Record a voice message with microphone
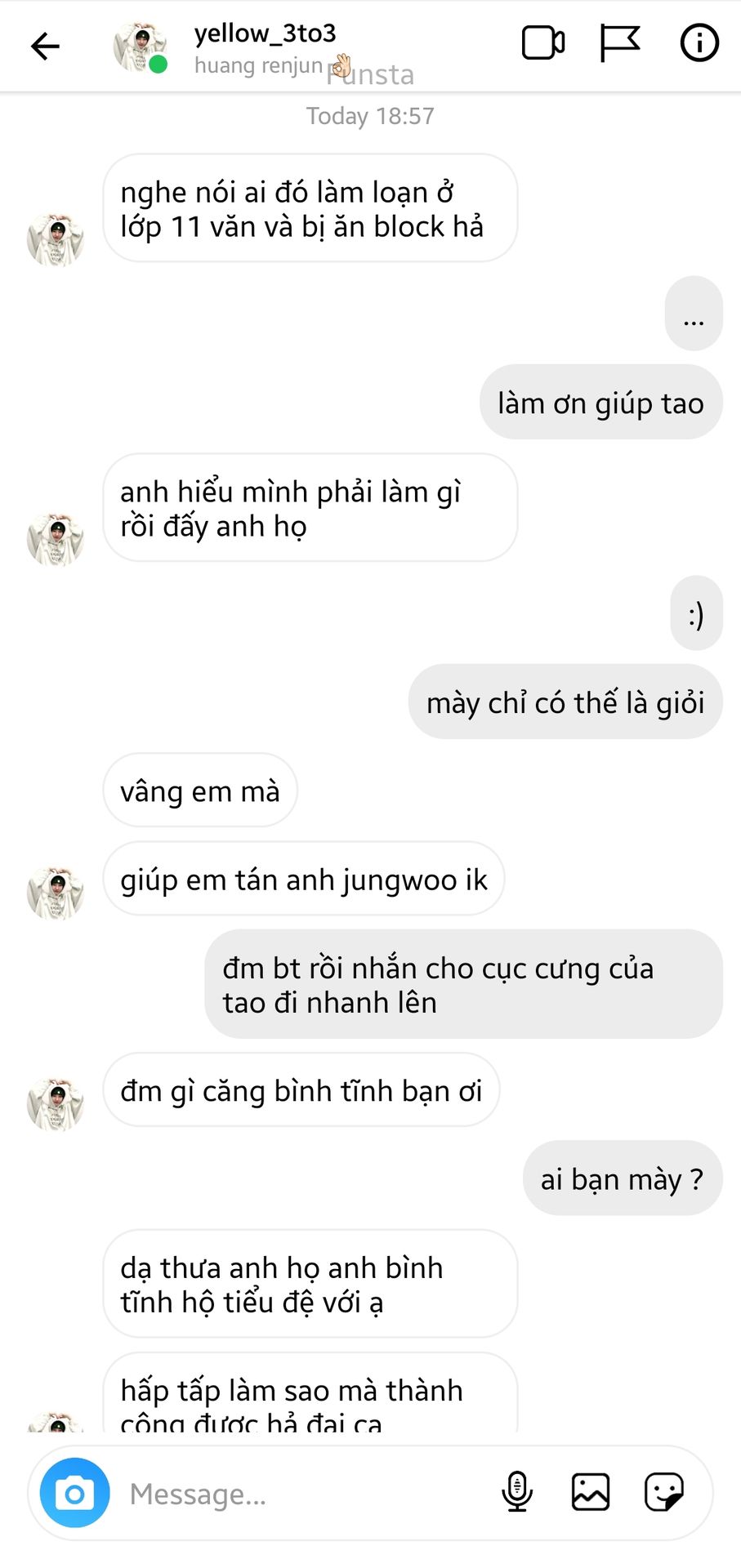Viewport: 741px width, 1568px height. click(x=517, y=1492)
